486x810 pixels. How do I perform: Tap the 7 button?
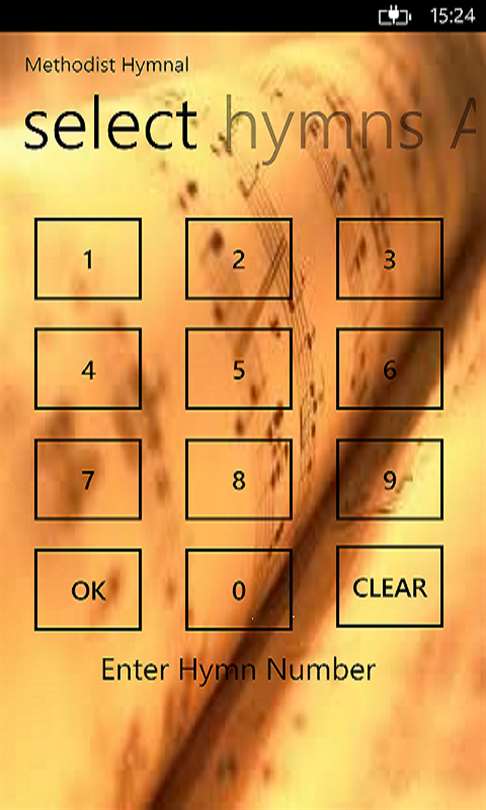point(88,479)
